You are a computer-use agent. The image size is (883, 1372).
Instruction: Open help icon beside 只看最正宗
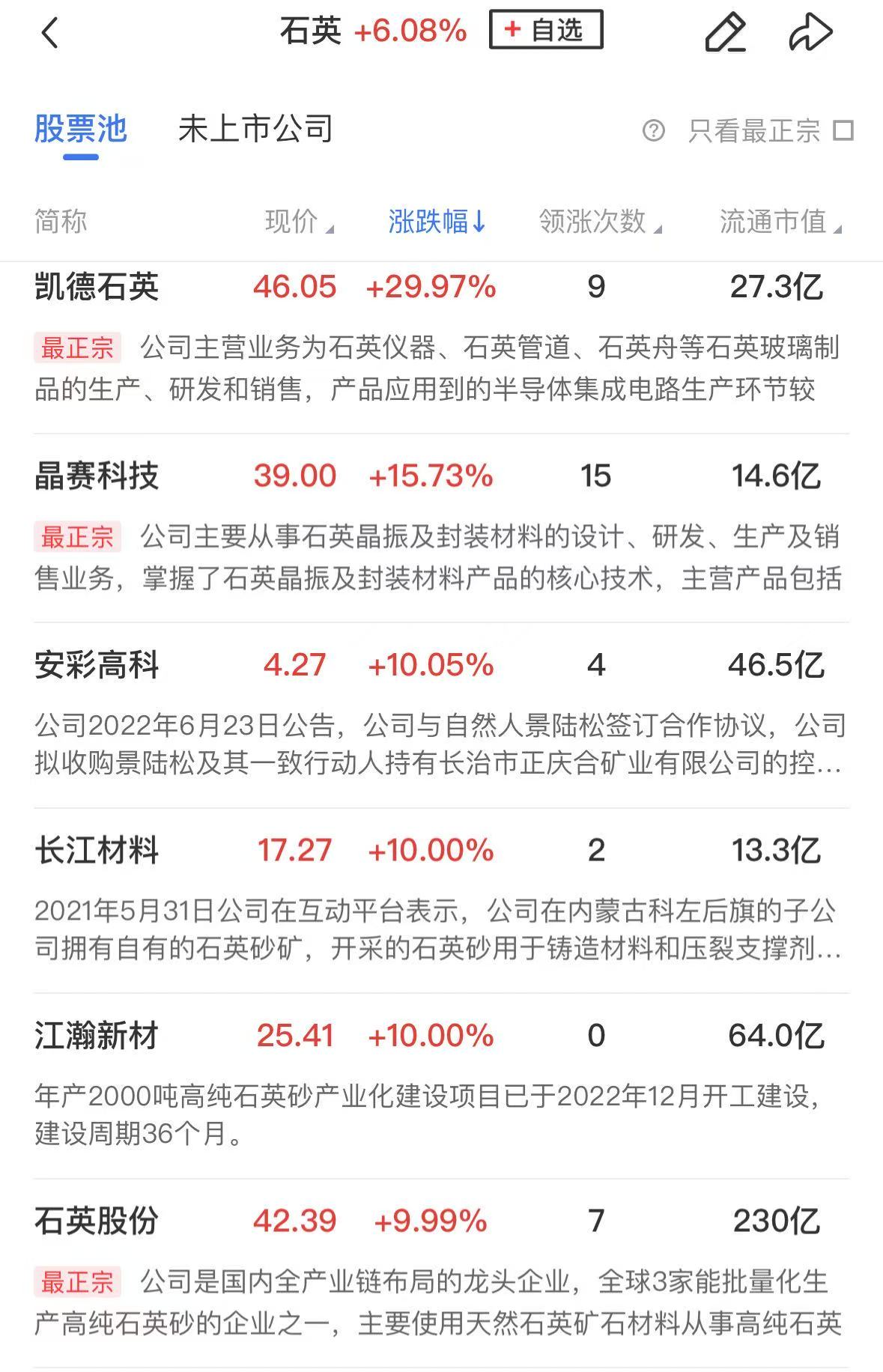pyautogui.click(x=653, y=131)
